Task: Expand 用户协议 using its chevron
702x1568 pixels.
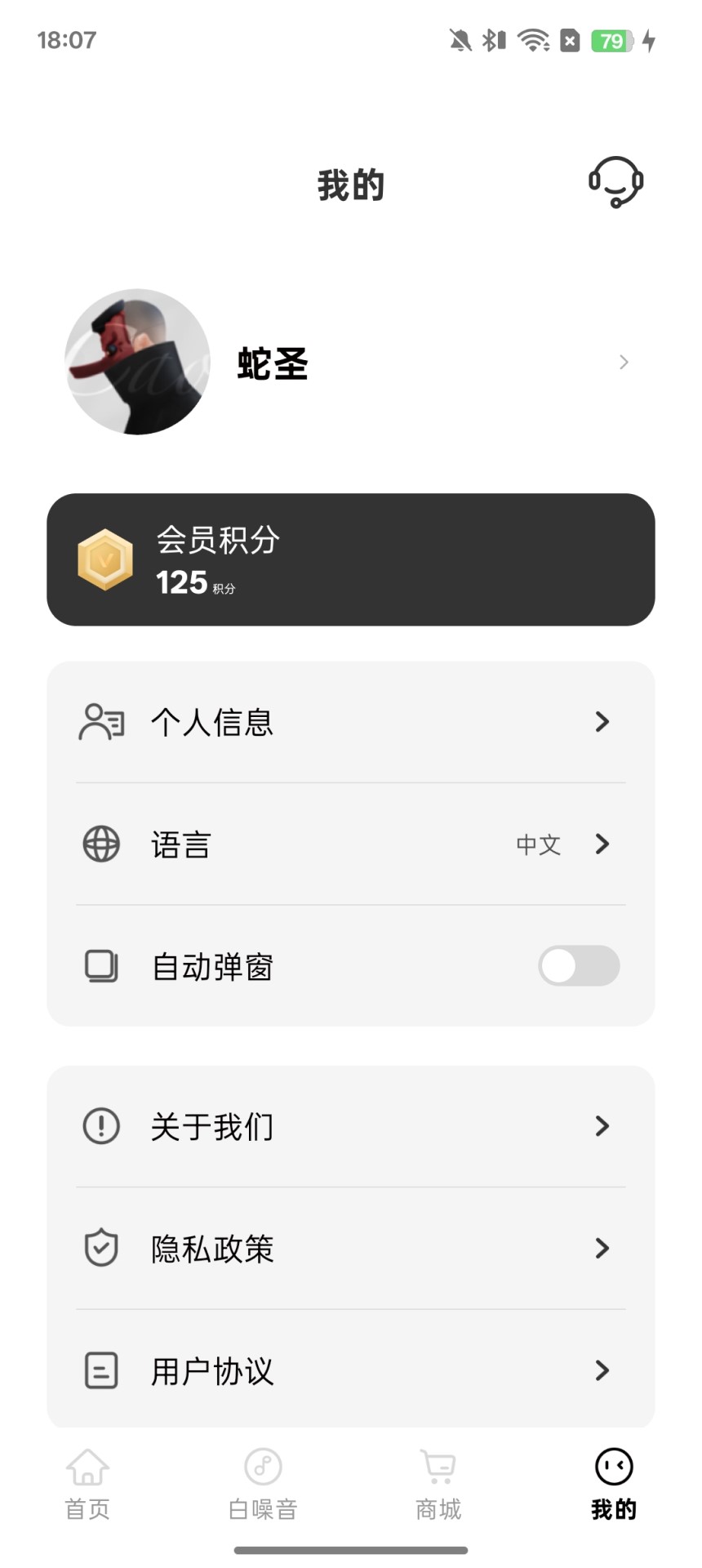Action: pos(602,1371)
